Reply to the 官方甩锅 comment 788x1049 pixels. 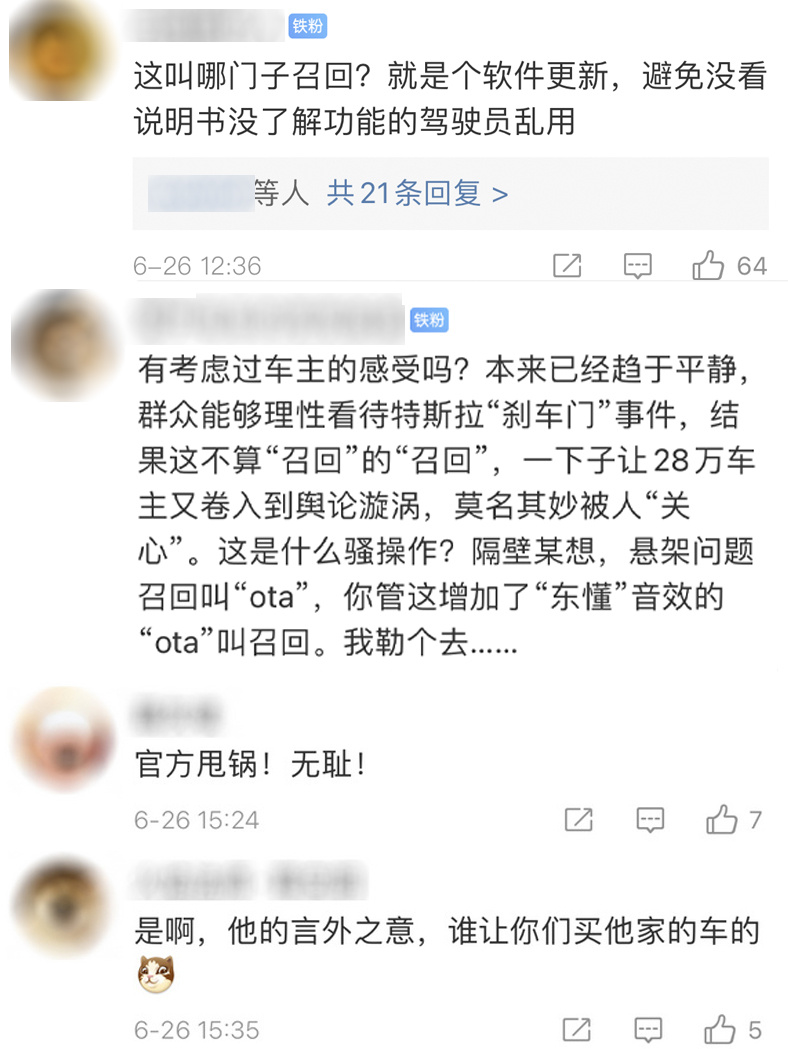point(650,820)
